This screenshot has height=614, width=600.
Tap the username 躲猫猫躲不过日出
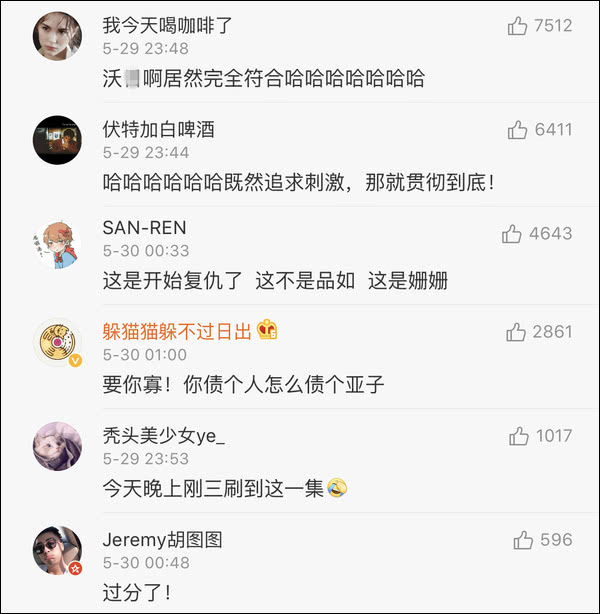click(x=177, y=332)
